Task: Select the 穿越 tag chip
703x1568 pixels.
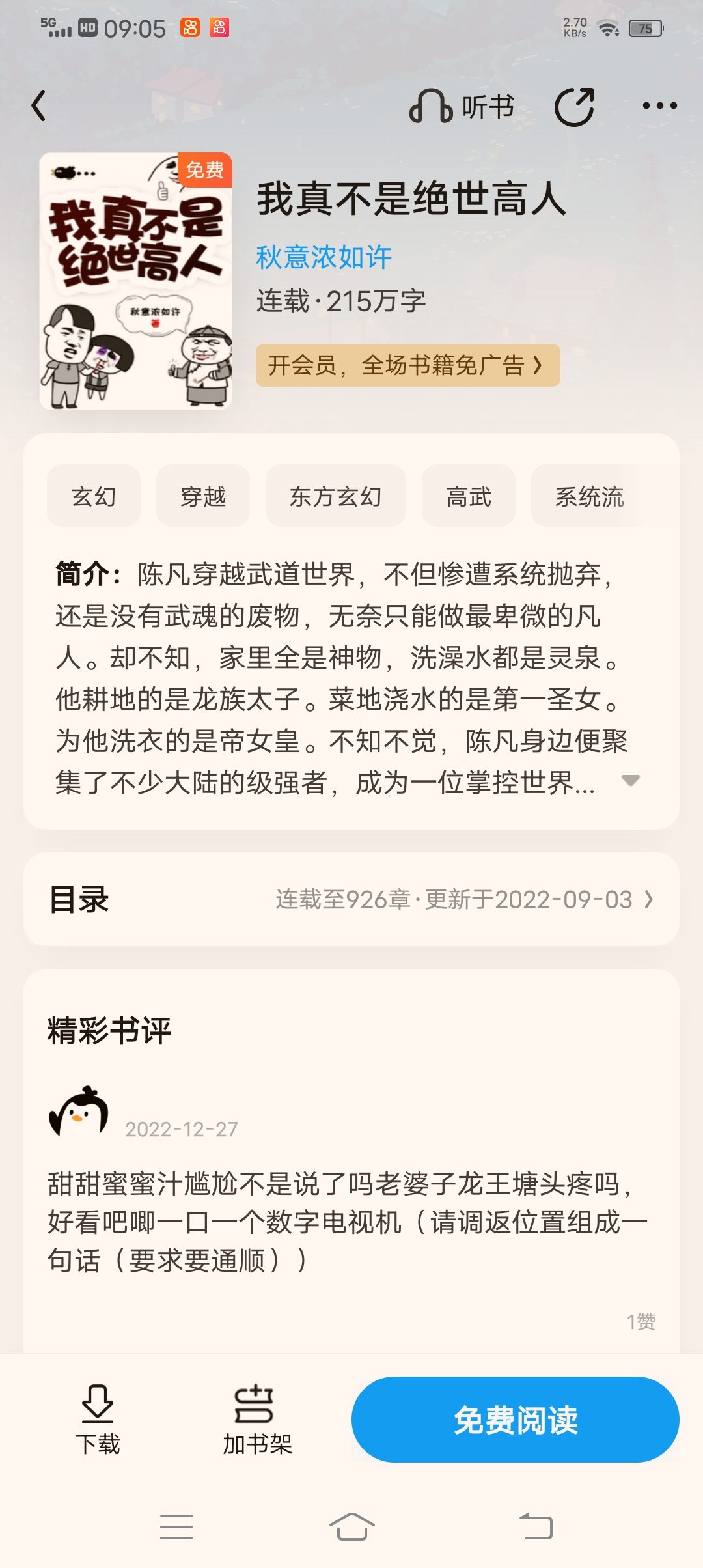Action: (x=203, y=496)
